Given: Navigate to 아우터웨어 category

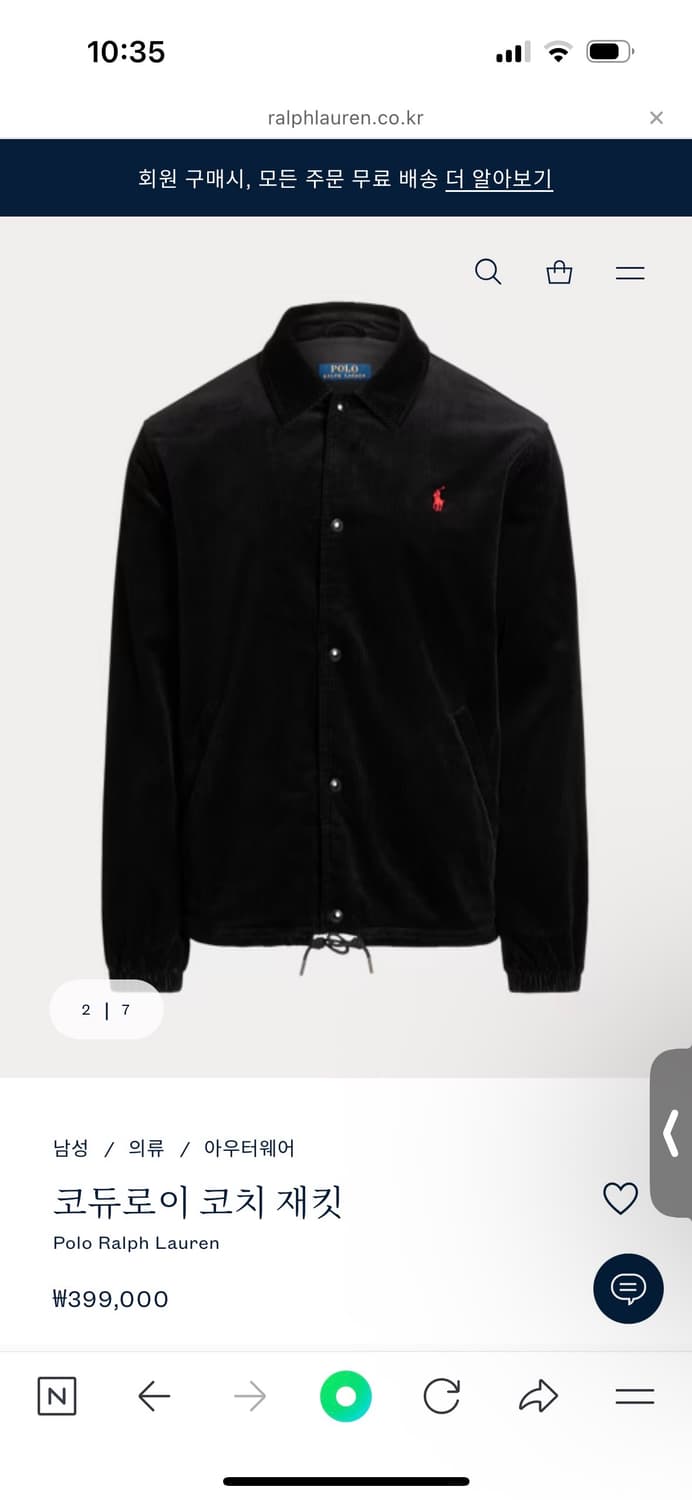Looking at the screenshot, I should [249, 1148].
